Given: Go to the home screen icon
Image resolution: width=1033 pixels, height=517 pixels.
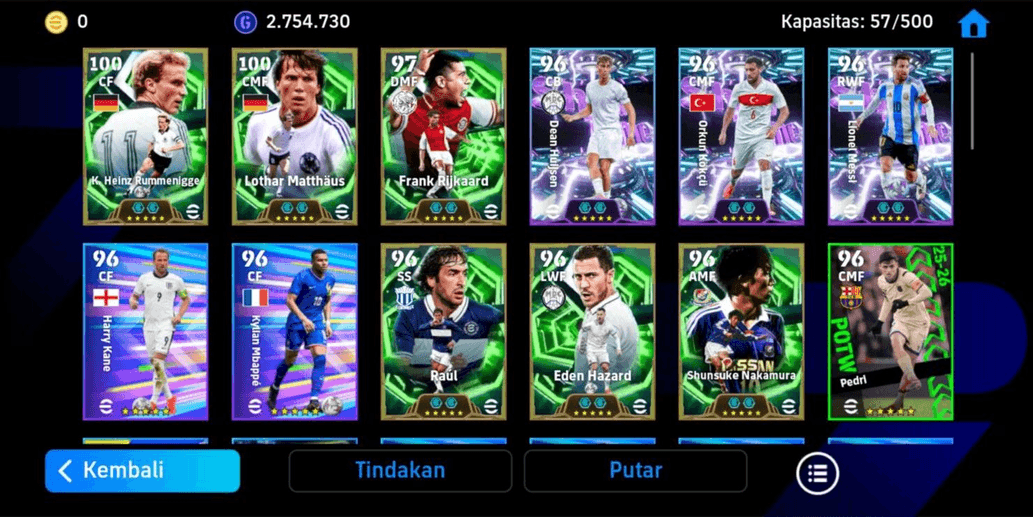Looking at the screenshot, I should tap(973, 24).
